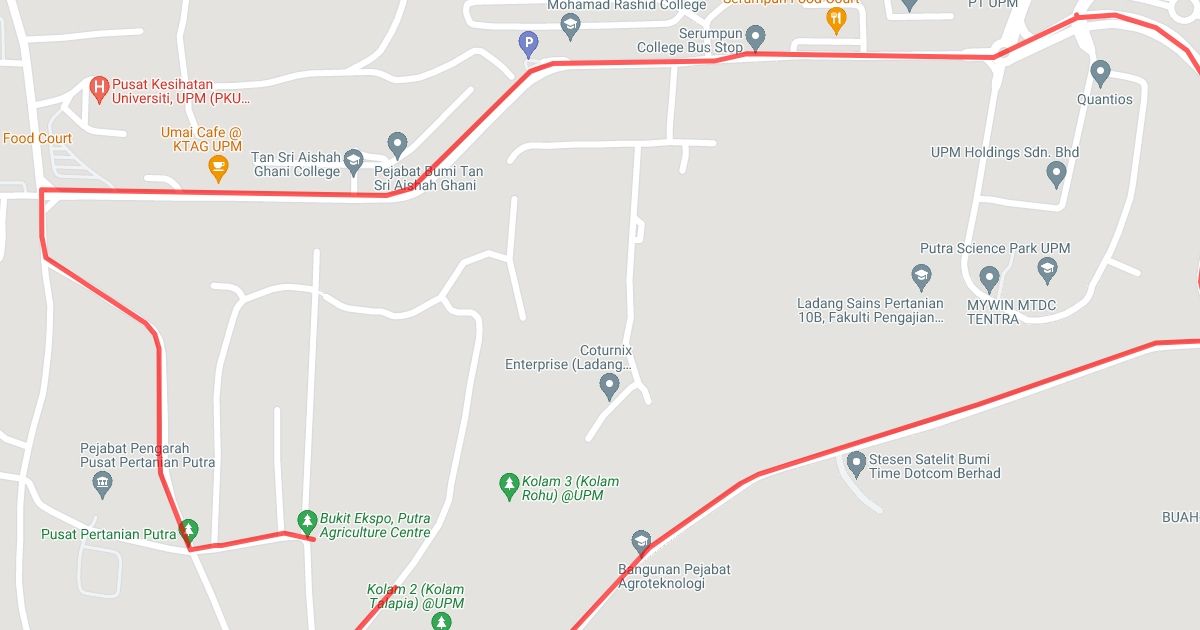Tap the Ladang Sains Pertanian 10B marker
Viewport: 1200px width, 630px height.
pos(921,276)
